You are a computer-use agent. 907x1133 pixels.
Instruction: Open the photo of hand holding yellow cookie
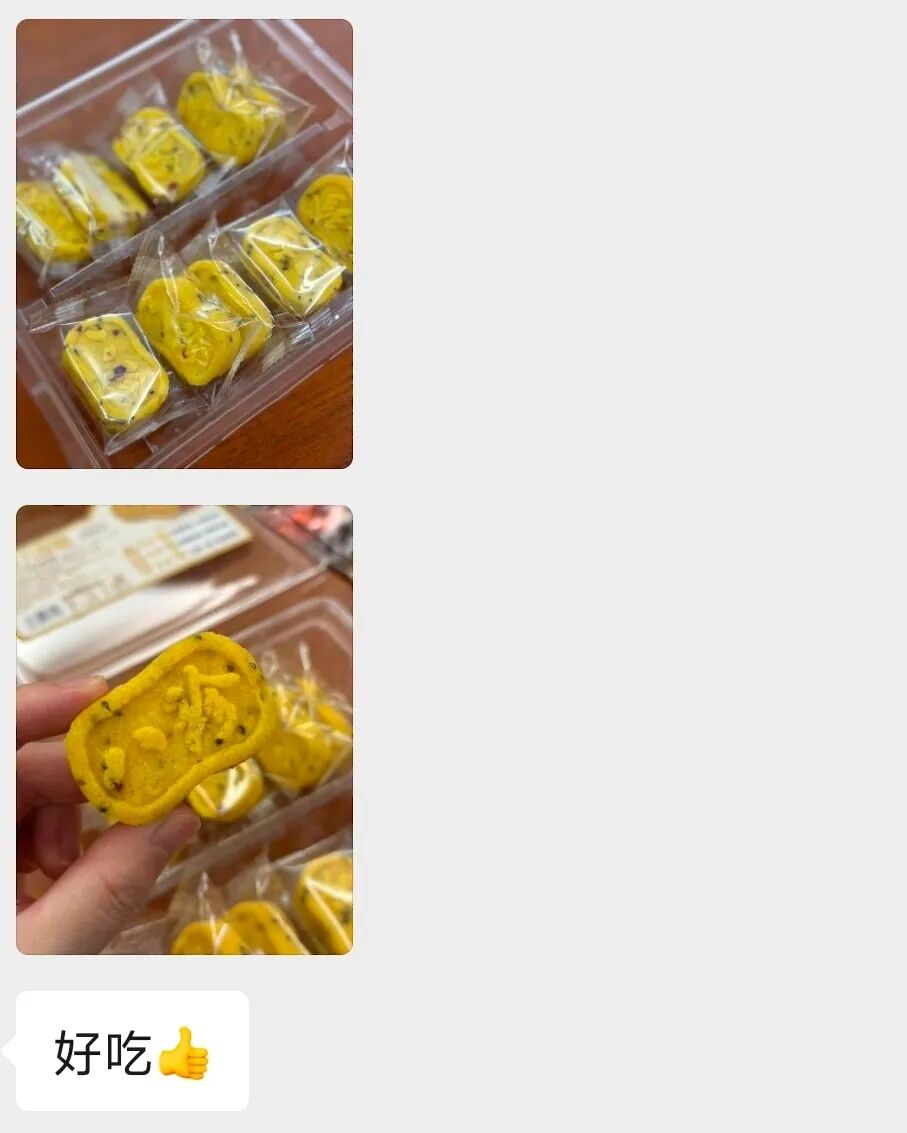click(184, 730)
